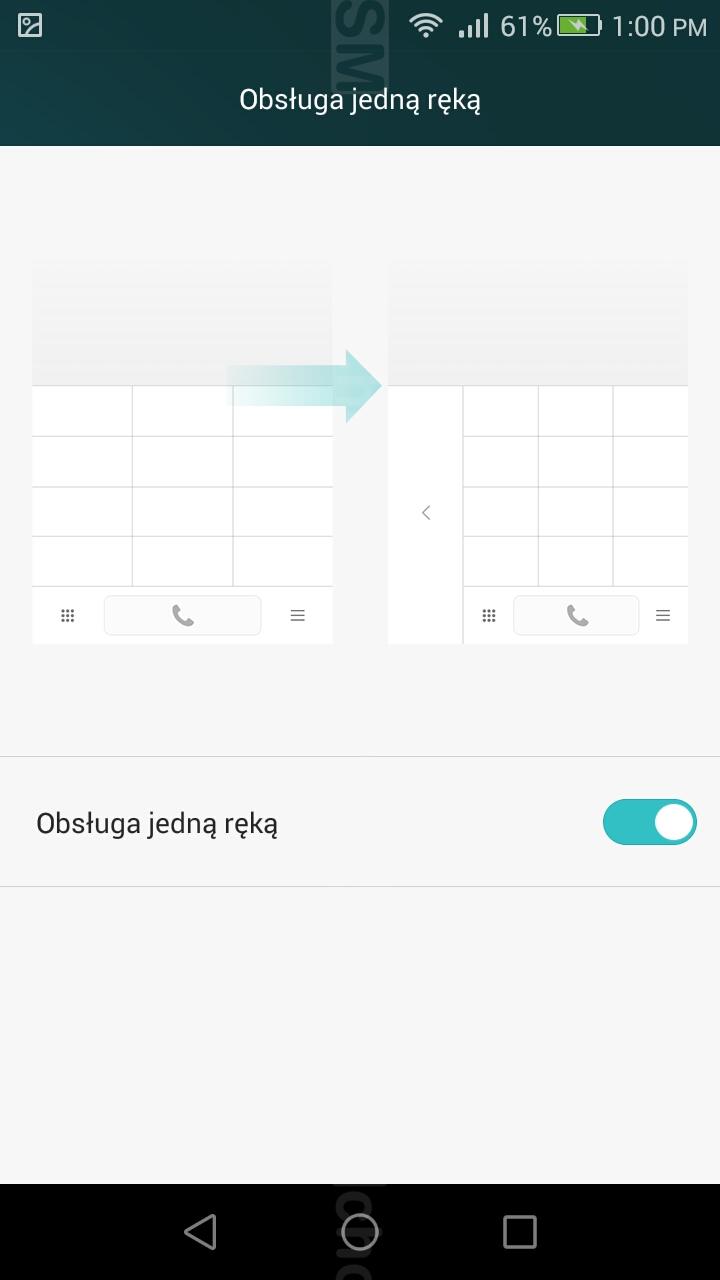Go back with the system back button
The width and height of the screenshot is (720, 1280).
point(200,1231)
